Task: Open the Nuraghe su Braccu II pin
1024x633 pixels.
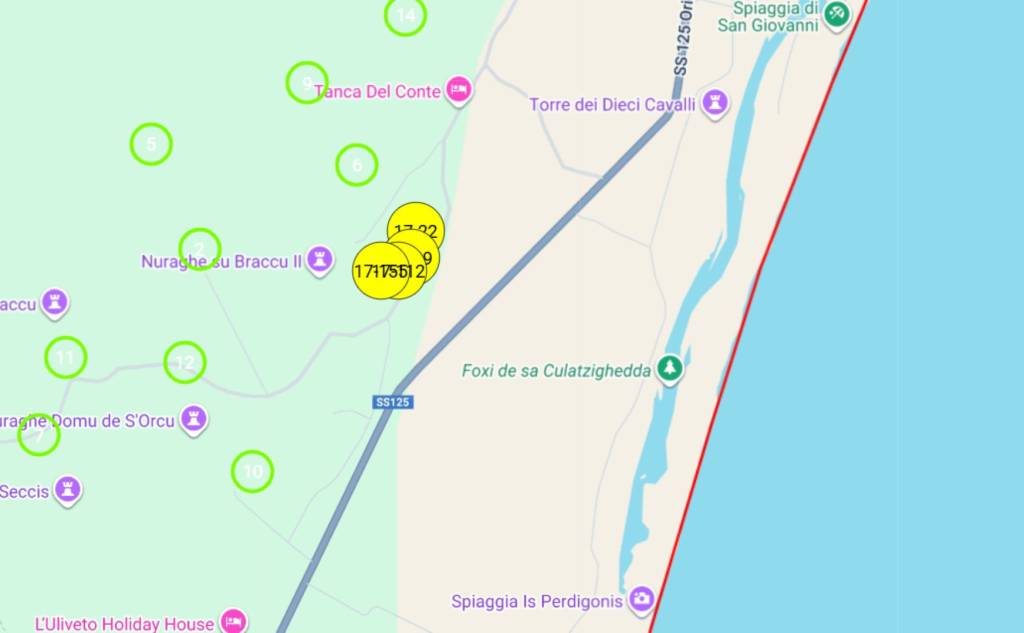Action: 320,260
